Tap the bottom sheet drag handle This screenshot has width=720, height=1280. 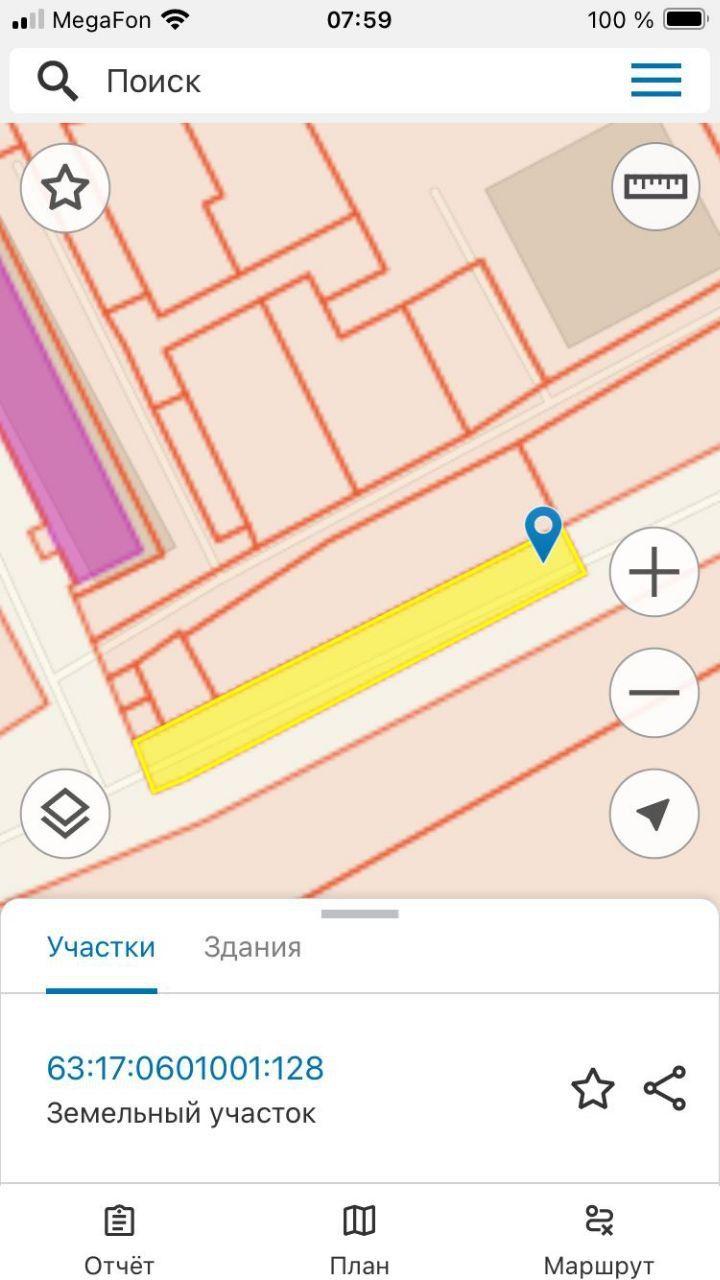360,914
